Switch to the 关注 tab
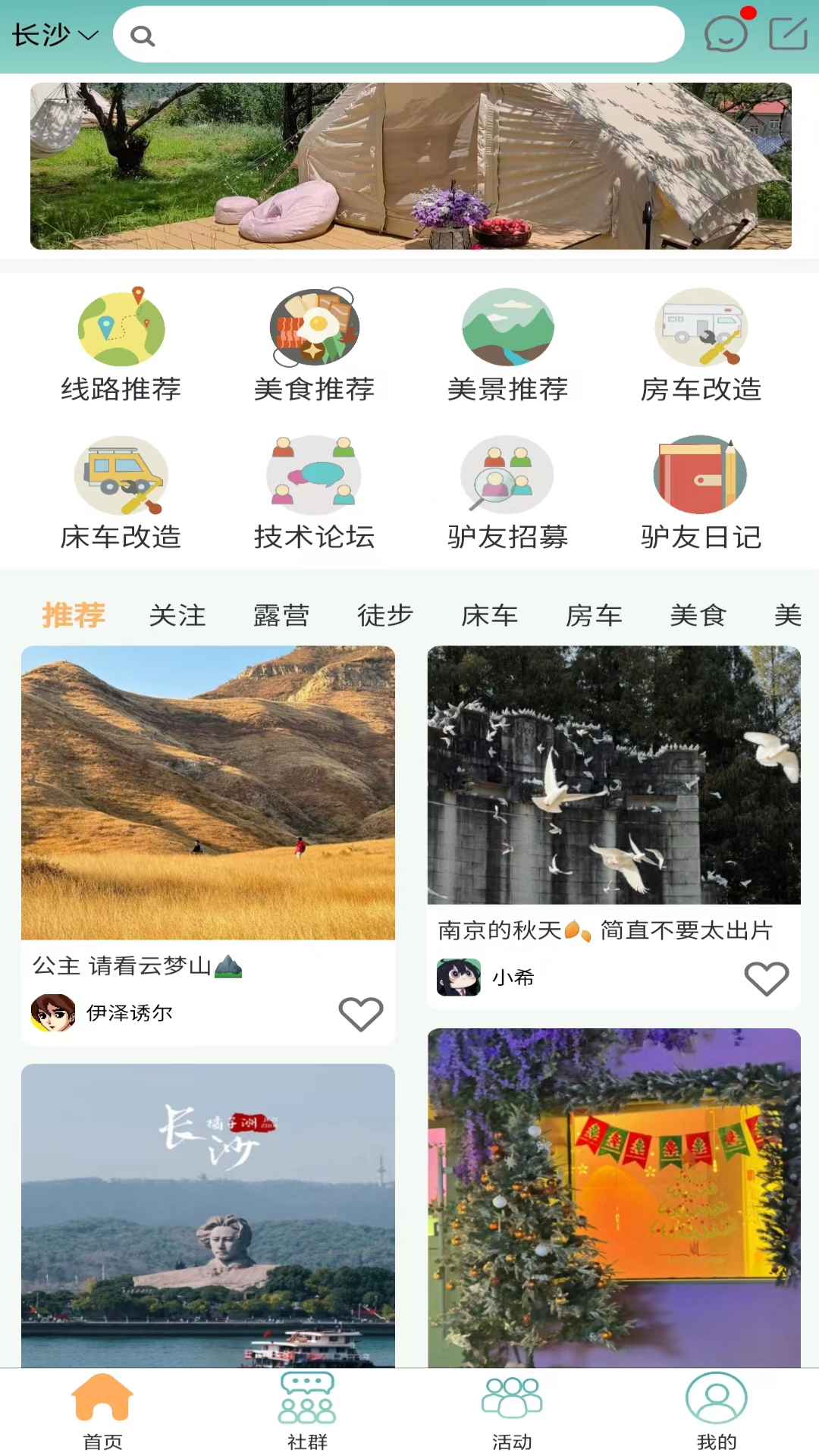 pos(177,615)
